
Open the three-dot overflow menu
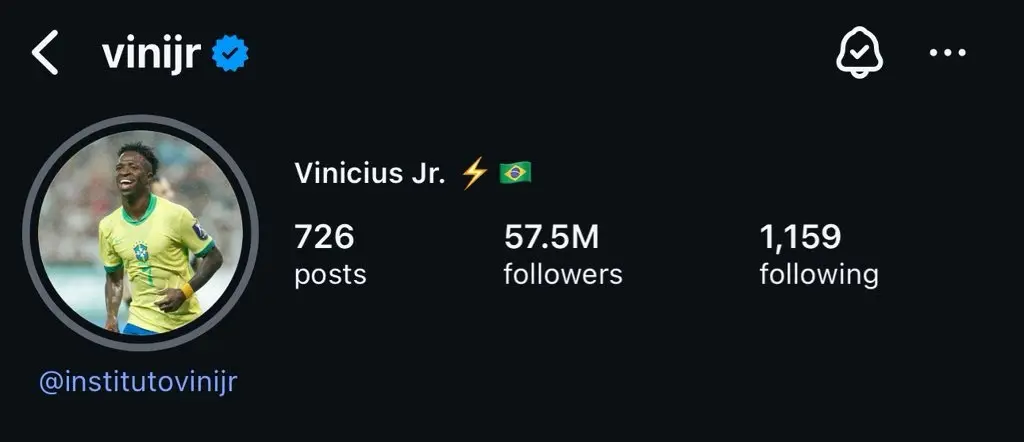click(x=947, y=53)
